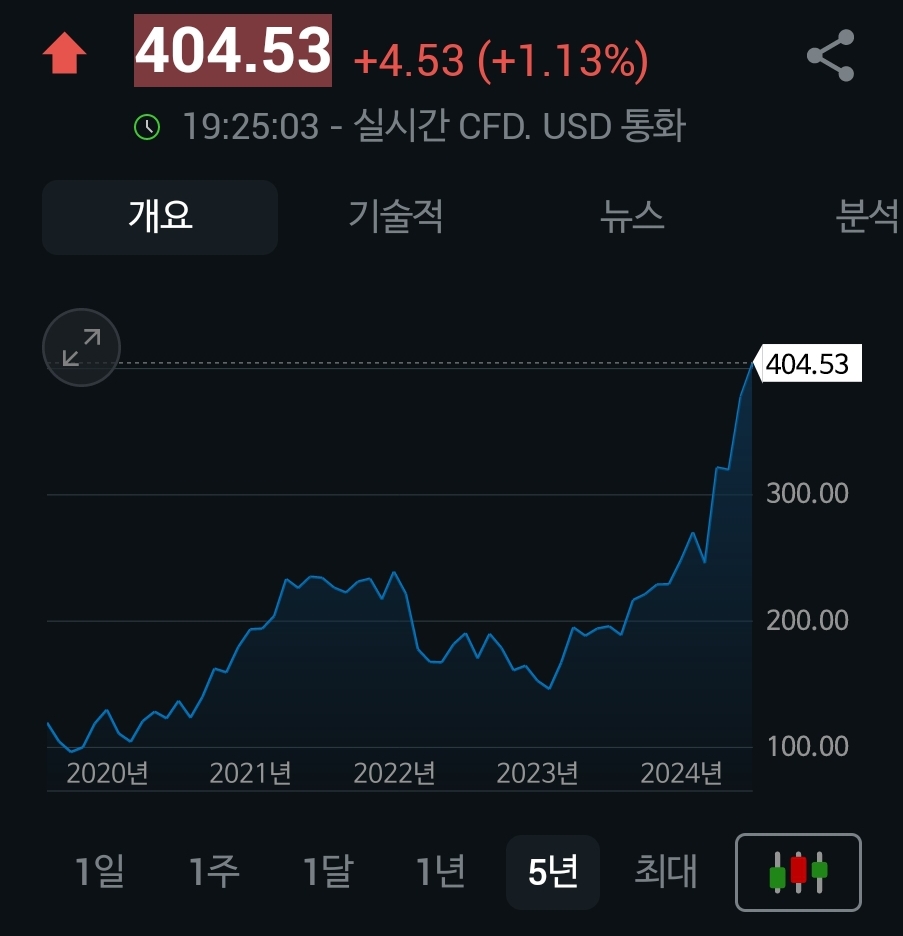The width and height of the screenshot is (903, 936).
Task: Share this stock quote
Action: click(830, 56)
